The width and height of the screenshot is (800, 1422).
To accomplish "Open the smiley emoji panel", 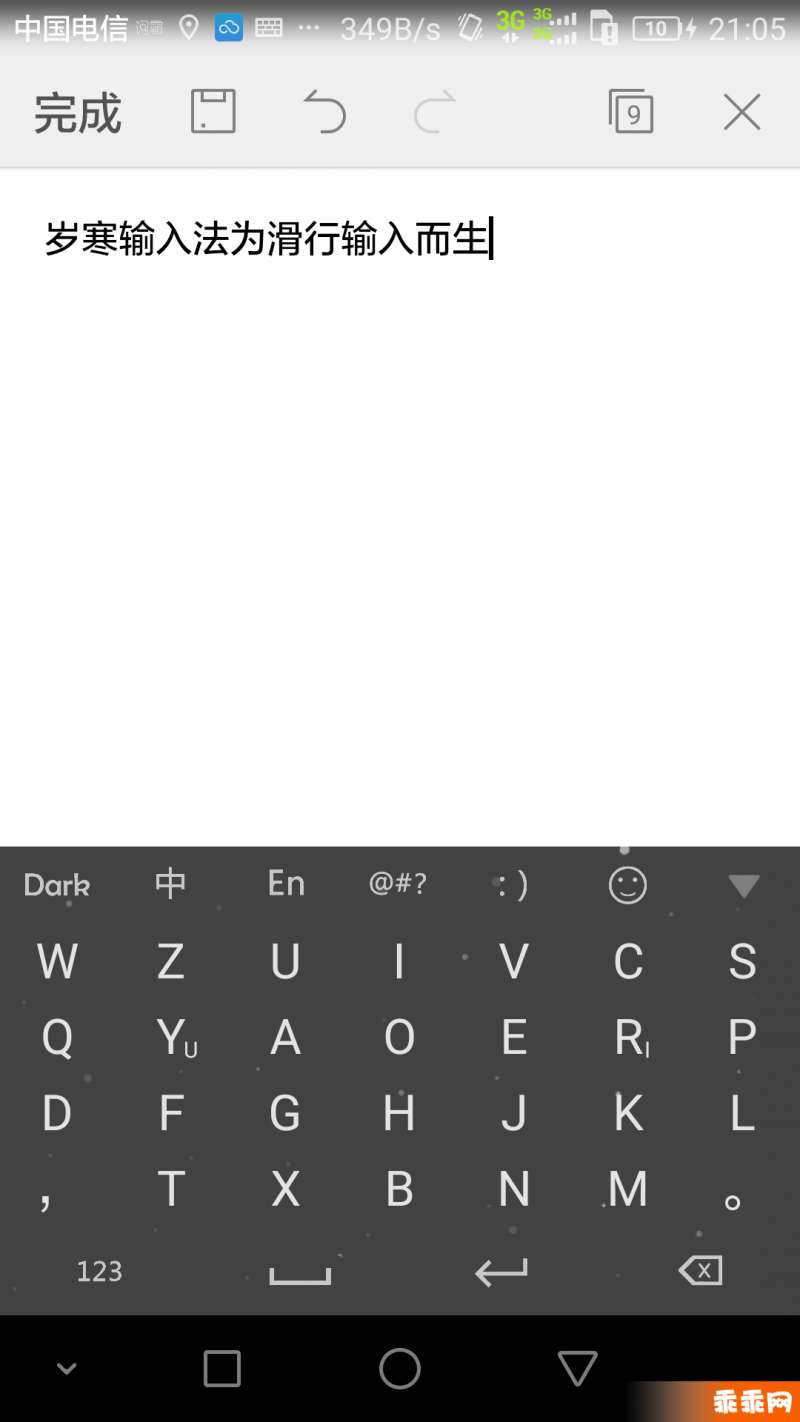I will (x=628, y=885).
